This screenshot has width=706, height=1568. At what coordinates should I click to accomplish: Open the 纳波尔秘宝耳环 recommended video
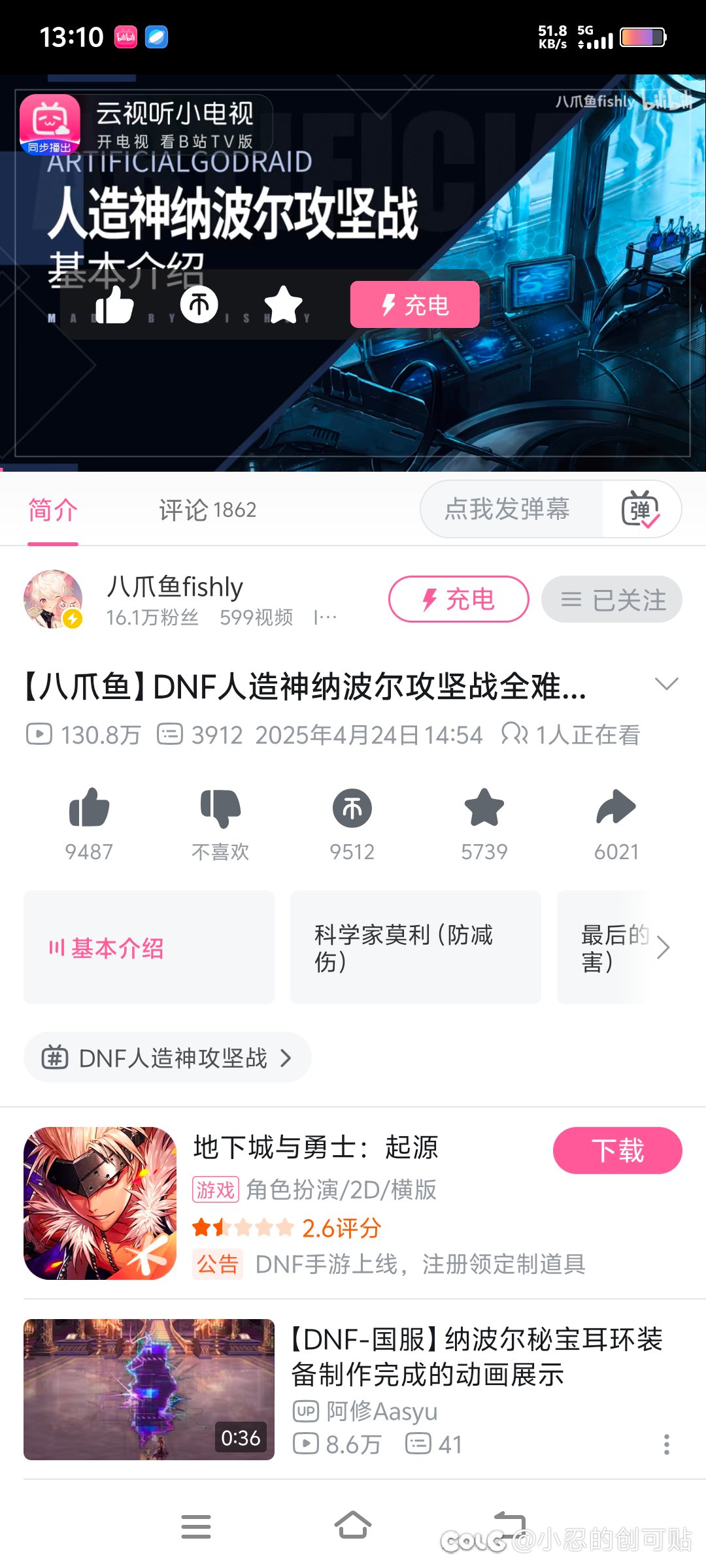pyautogui.click(x=477, y=1356)
